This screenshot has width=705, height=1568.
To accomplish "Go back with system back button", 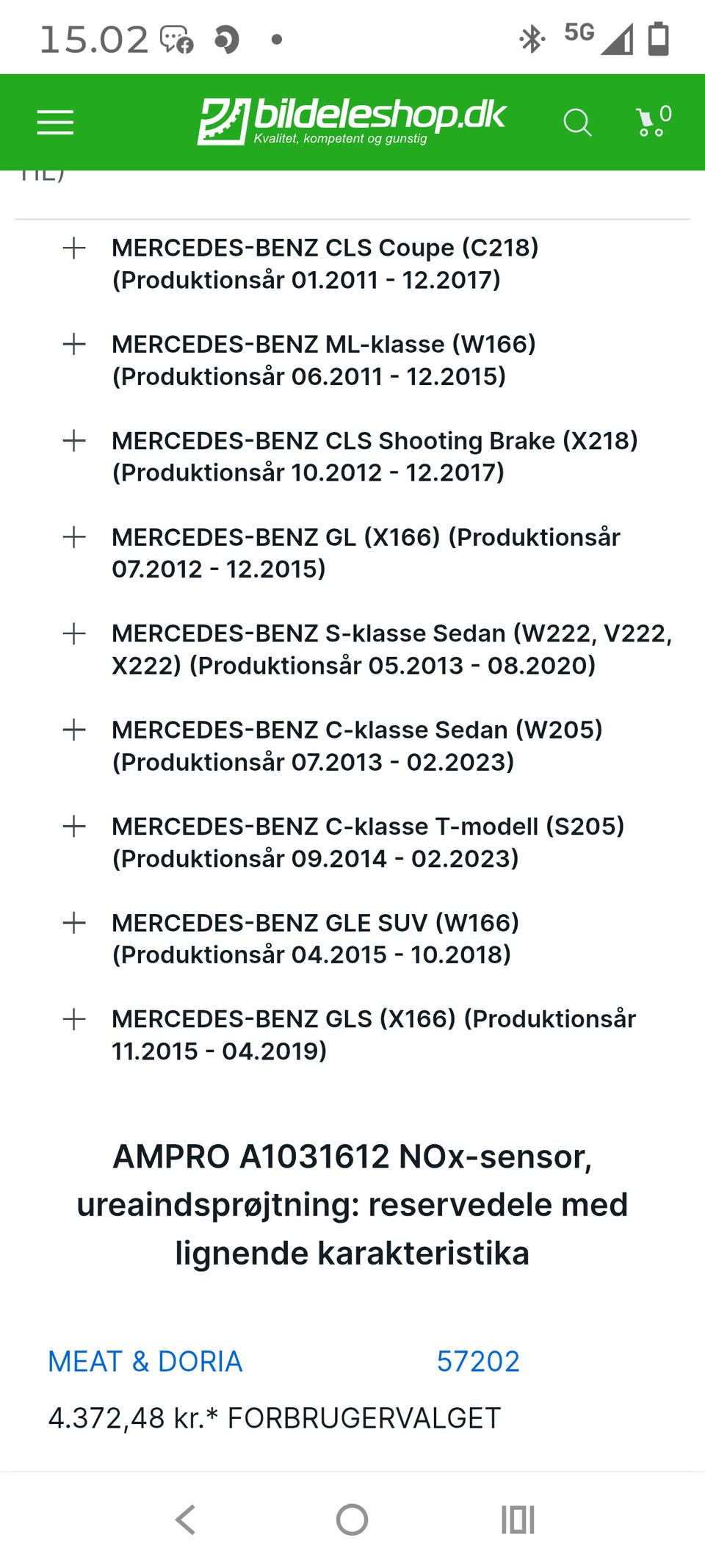I will (186, 1520).
